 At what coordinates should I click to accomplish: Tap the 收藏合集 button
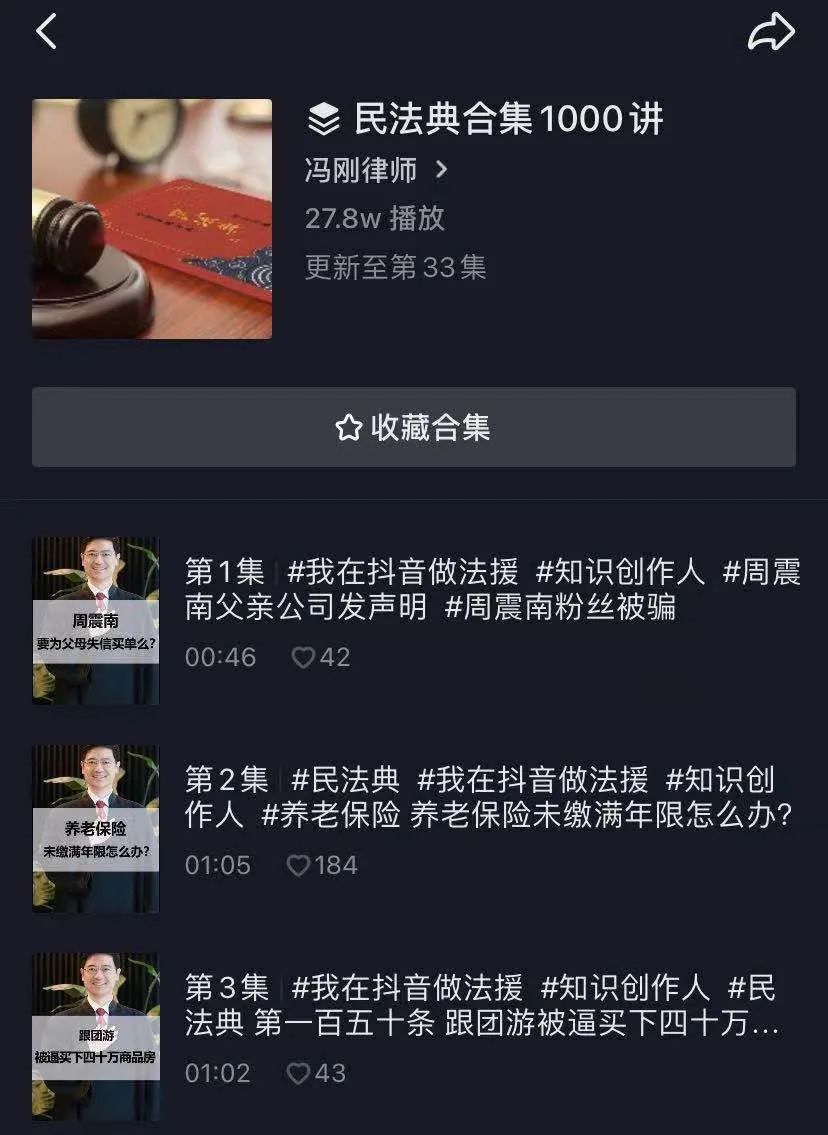pos(413,428)
